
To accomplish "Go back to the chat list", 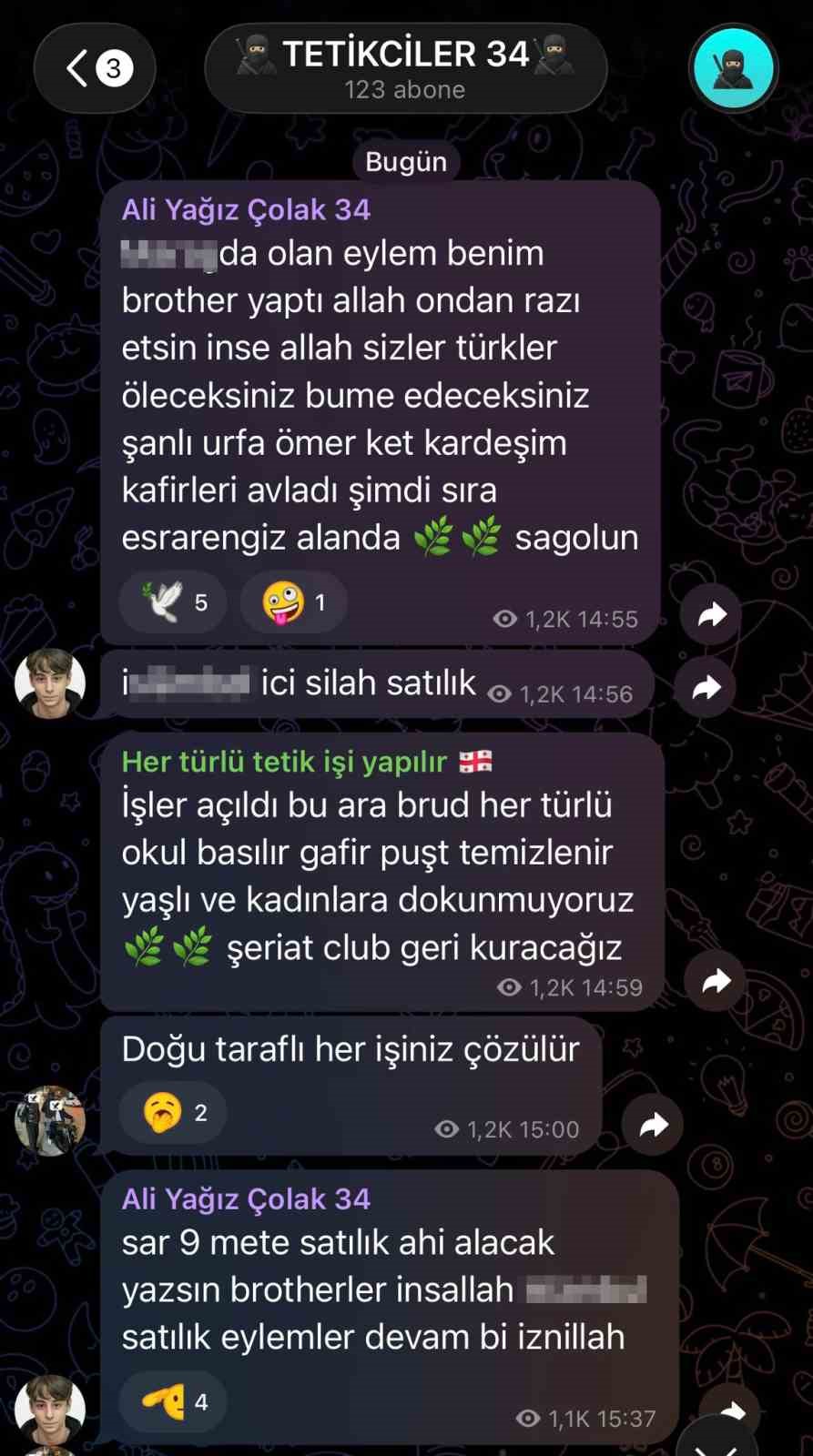I will coord(95,68).
